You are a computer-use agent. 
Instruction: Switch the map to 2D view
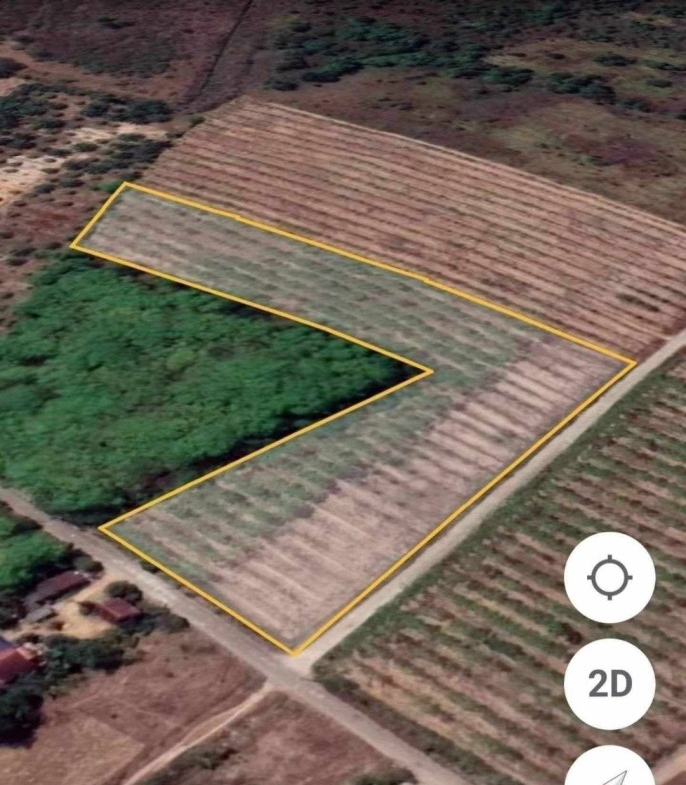[x=609, y=684]
